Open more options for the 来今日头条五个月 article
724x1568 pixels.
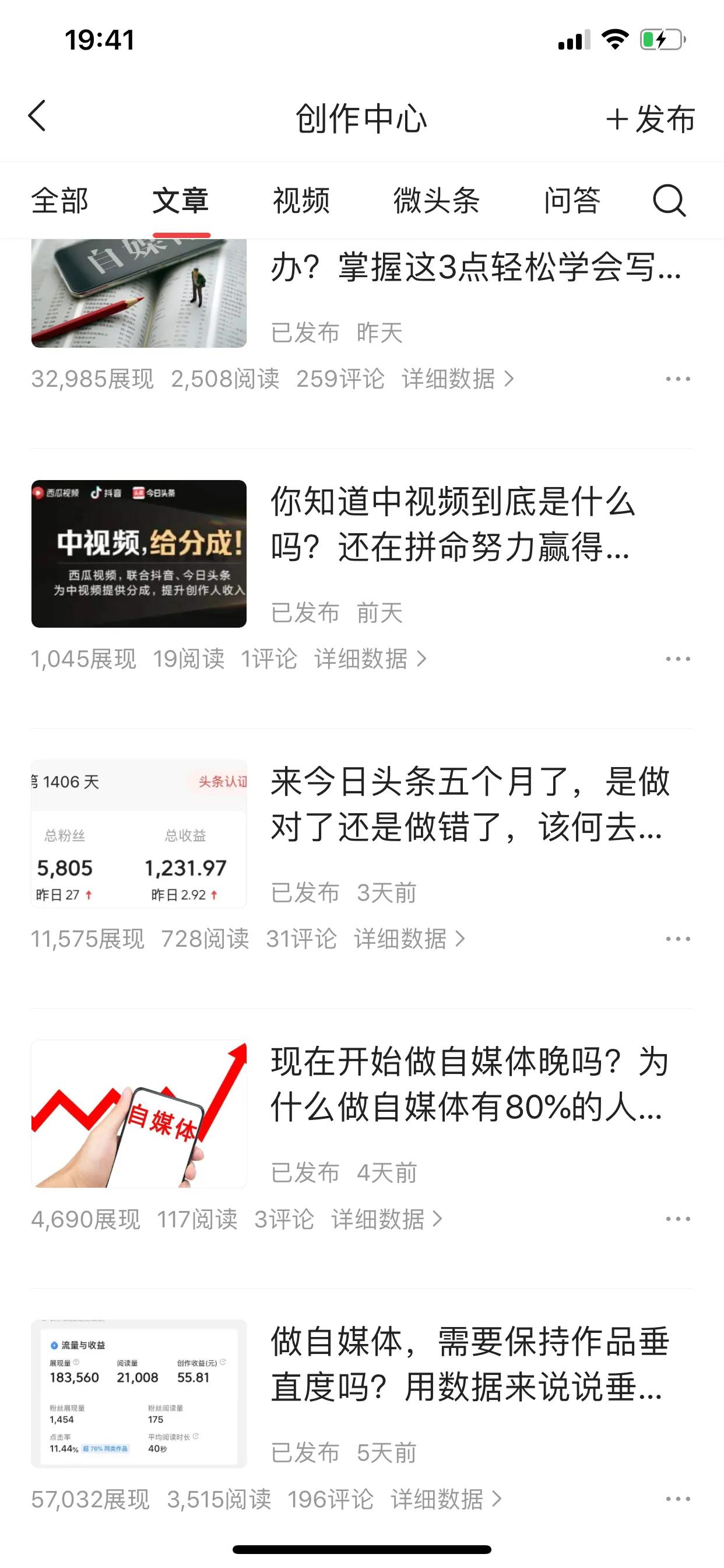(677, 940)
